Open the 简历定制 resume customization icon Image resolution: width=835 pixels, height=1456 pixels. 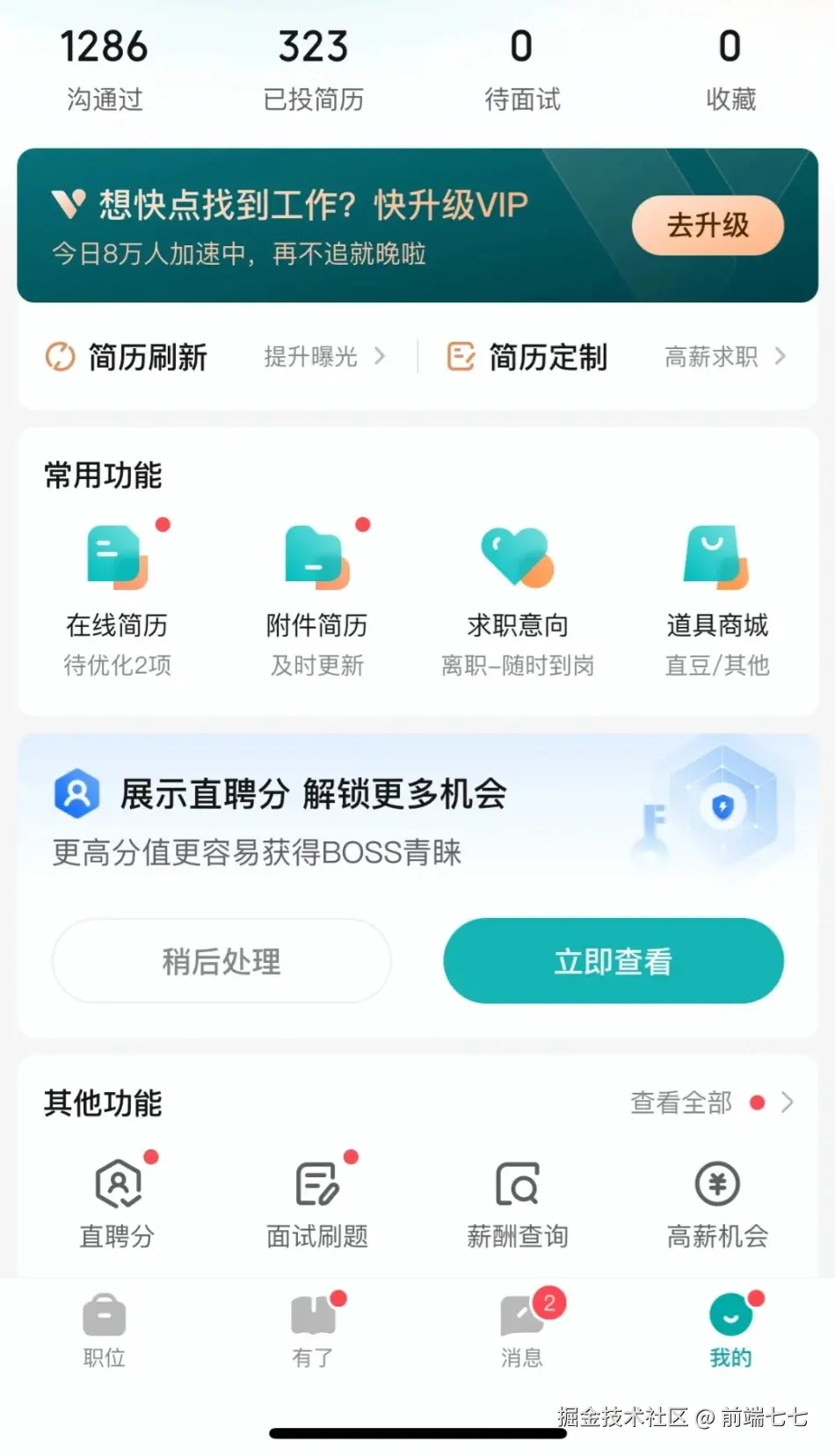459,356
